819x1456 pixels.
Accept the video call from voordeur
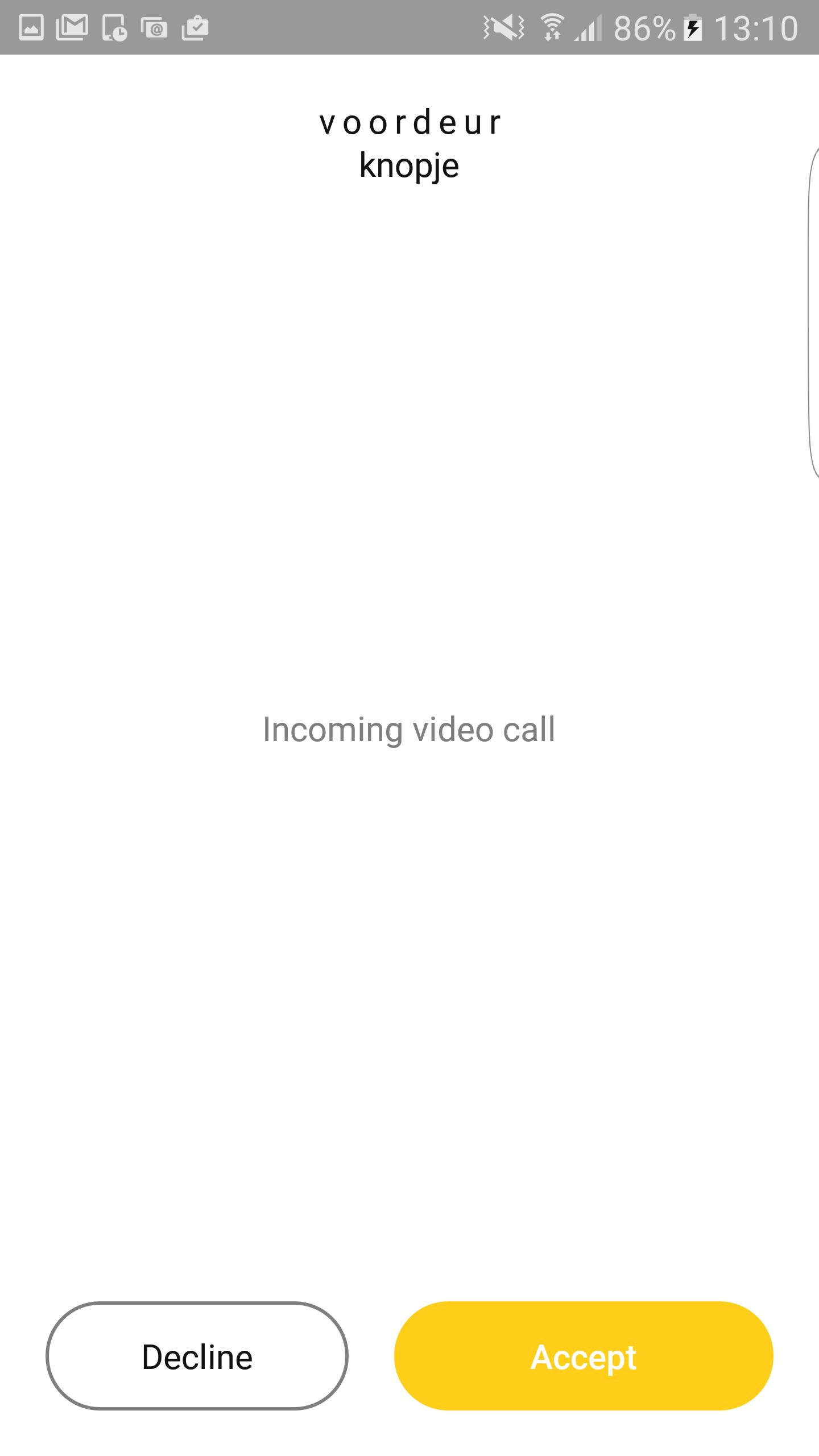(x=583, y=1356)
